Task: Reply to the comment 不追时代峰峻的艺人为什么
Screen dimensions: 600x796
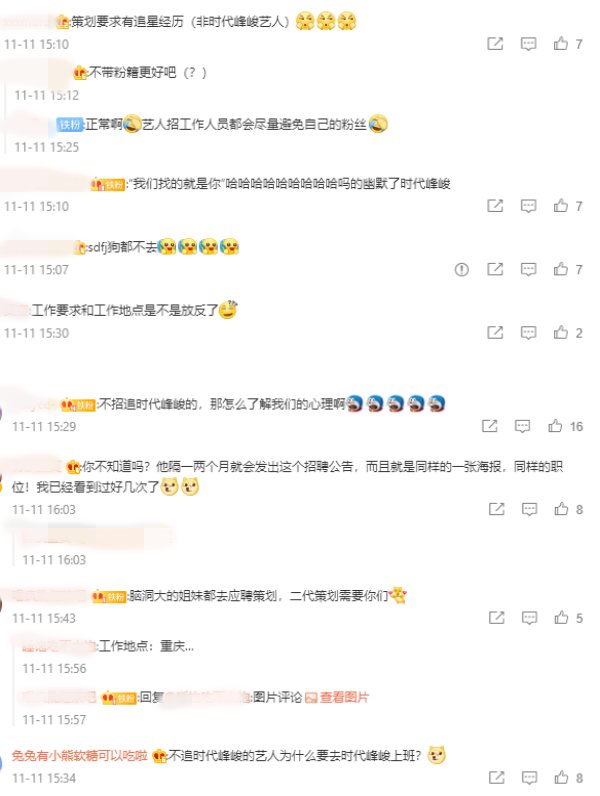Action: (x=528, y=777)
